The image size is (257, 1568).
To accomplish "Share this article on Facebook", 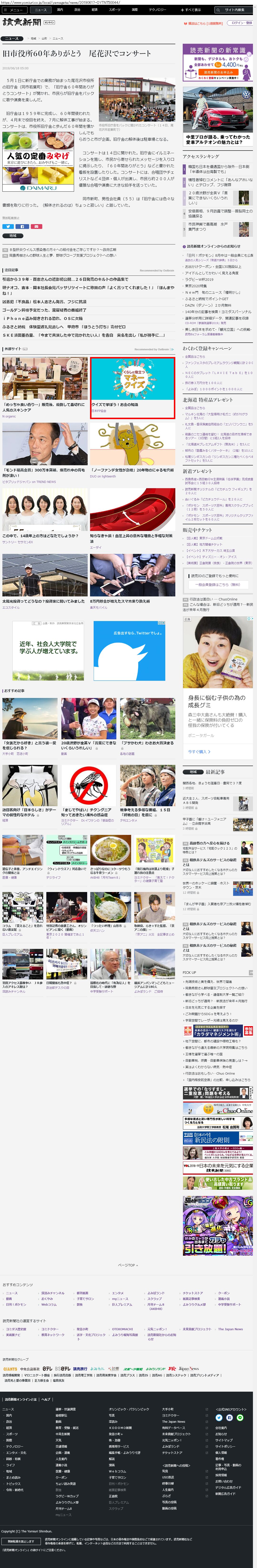I will [22, 227].
